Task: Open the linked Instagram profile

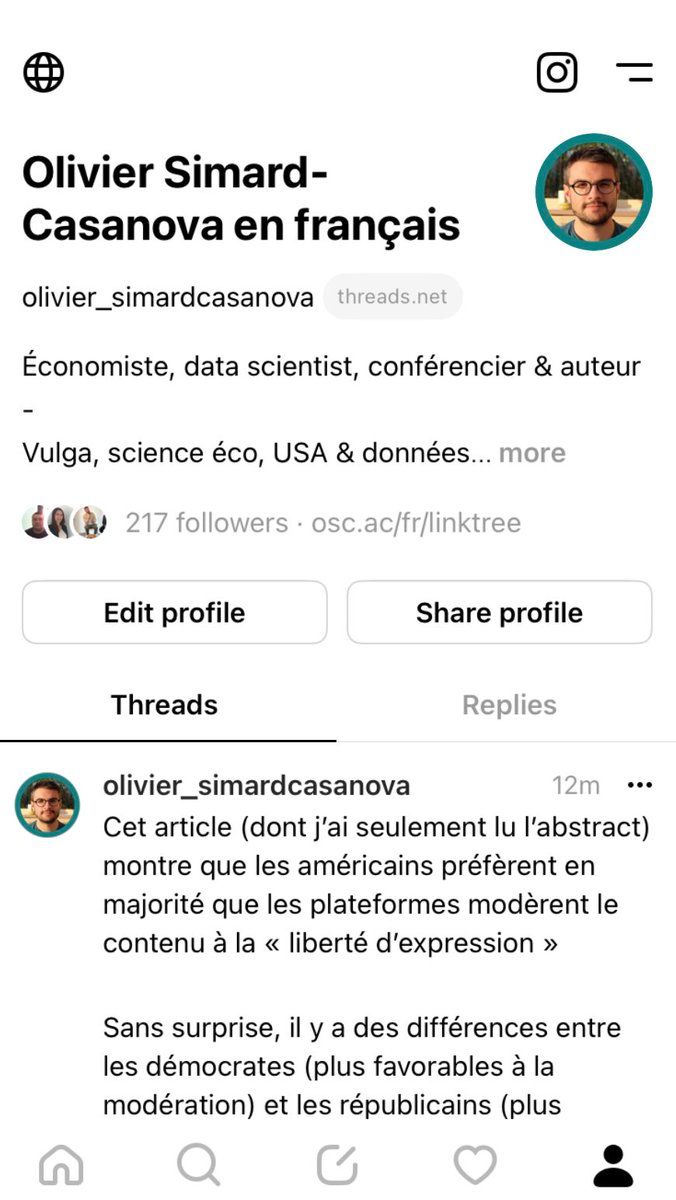Action: coord(557,72)
